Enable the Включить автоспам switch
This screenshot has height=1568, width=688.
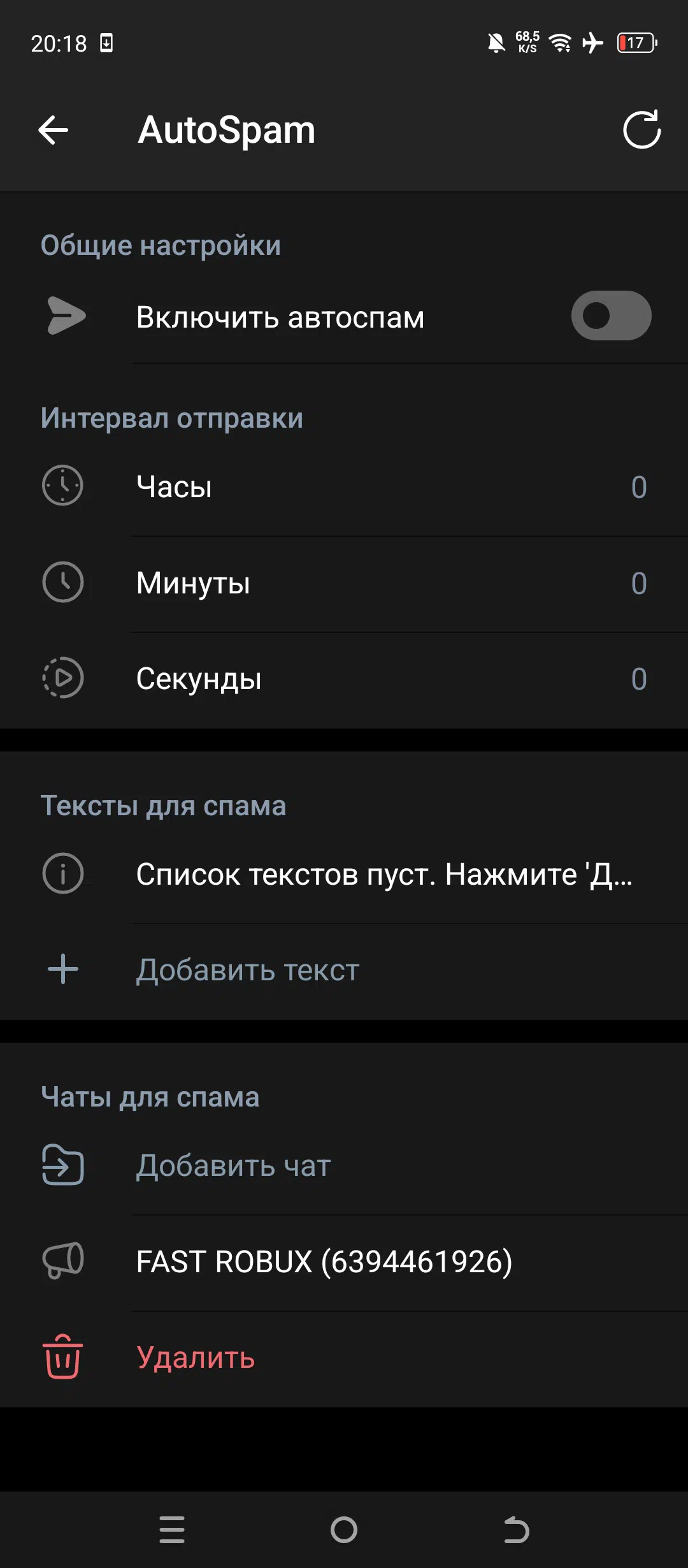point(611,316)
